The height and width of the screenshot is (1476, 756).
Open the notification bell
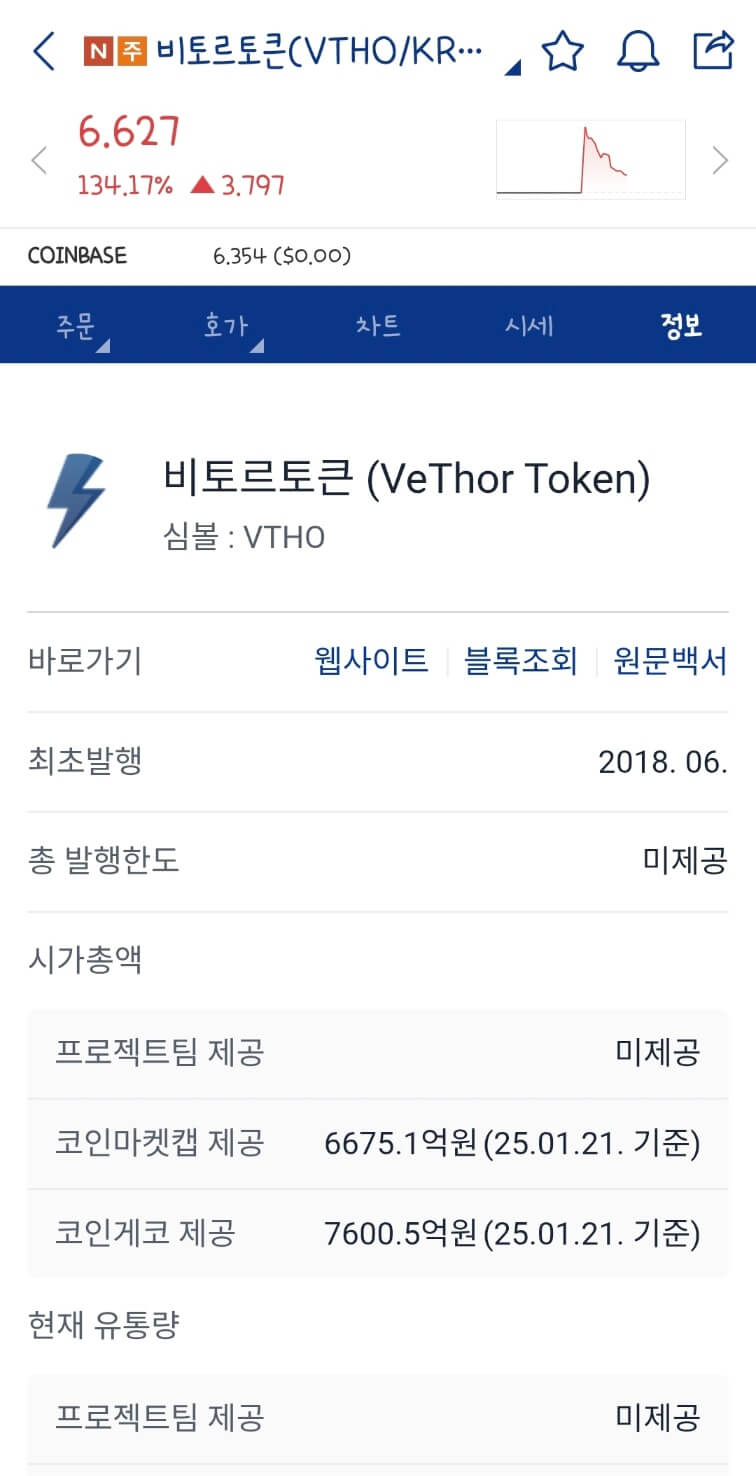(639, 52)
